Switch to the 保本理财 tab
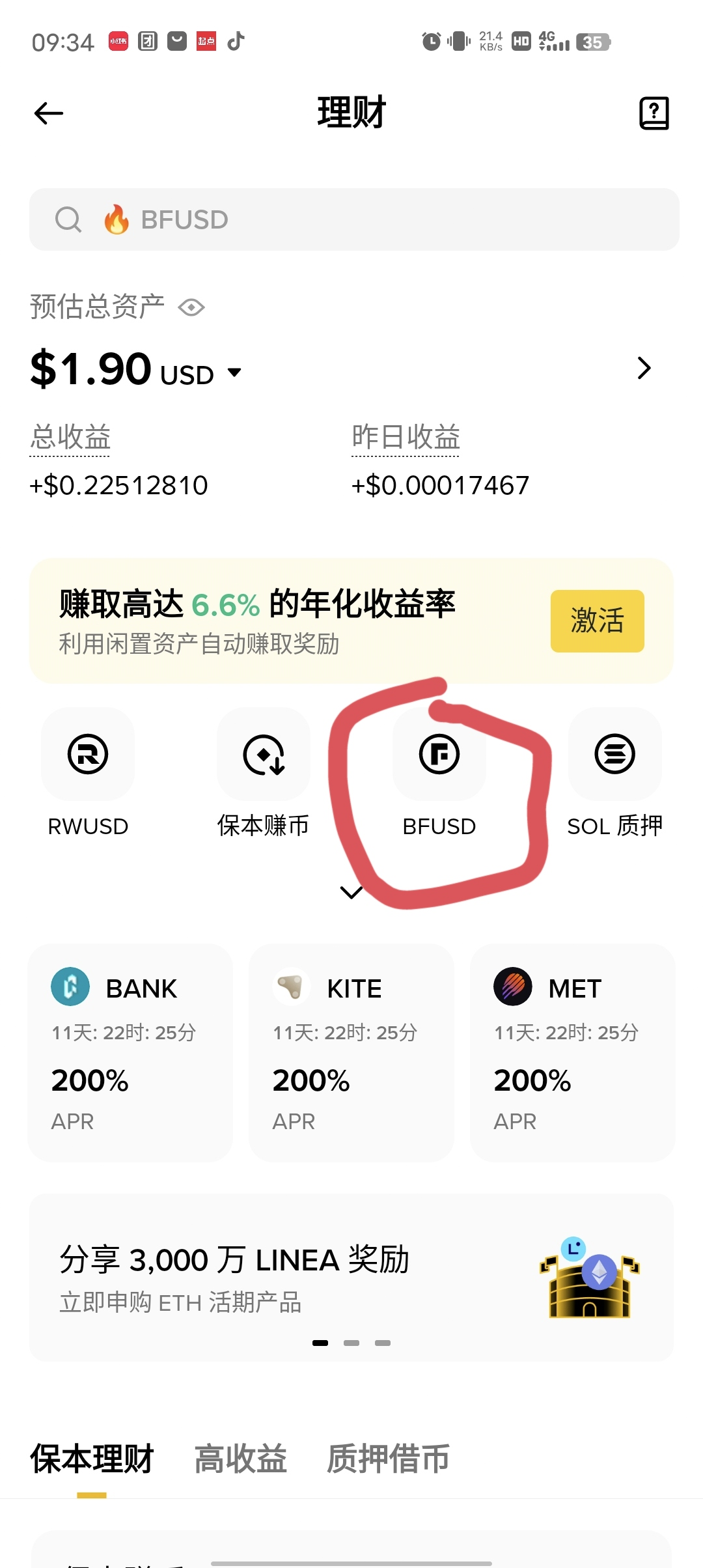 tap(92, 1459)
